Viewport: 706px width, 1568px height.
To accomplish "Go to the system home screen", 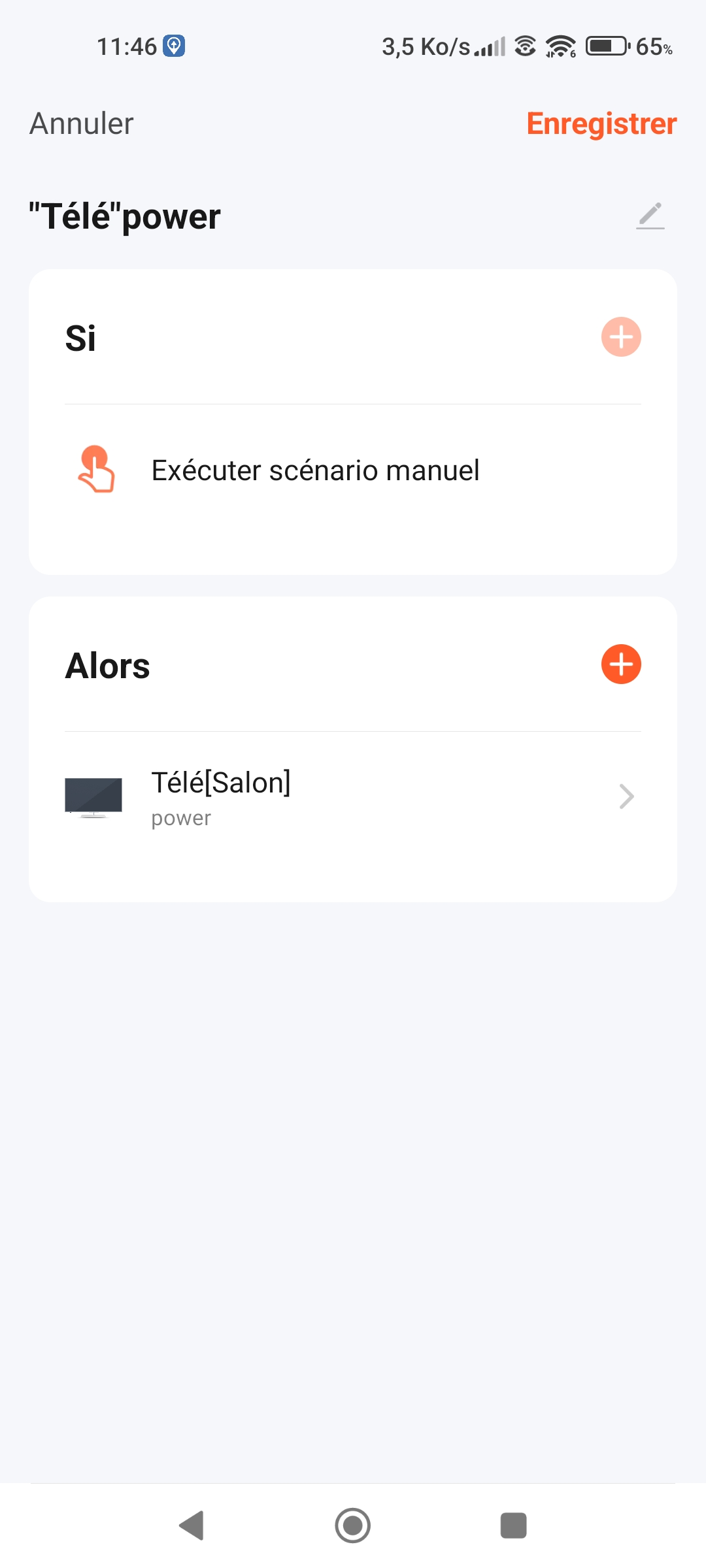I will (353, 1526).
